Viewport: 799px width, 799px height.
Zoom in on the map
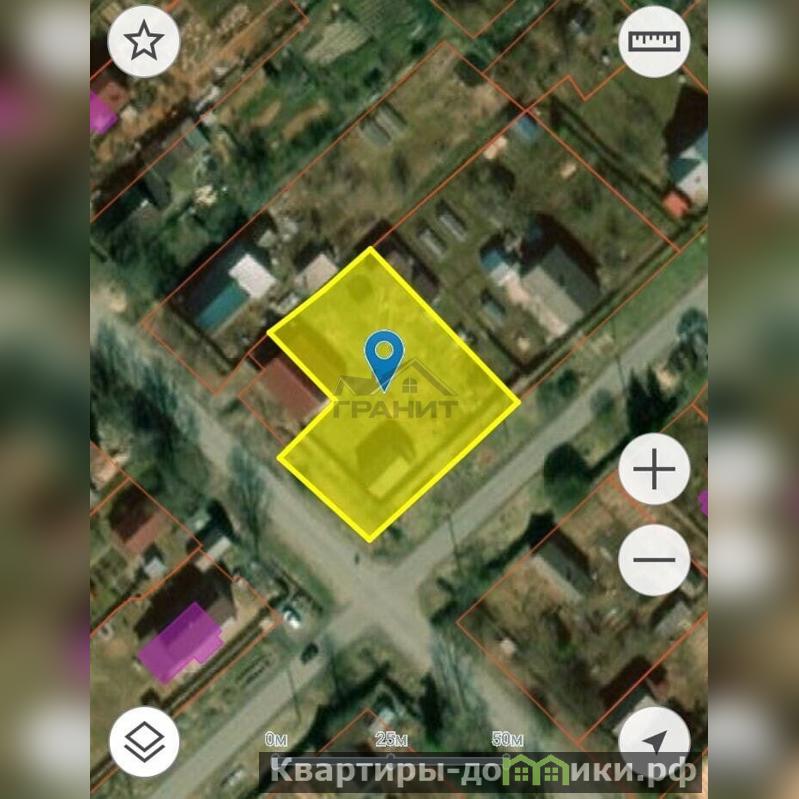654,470
